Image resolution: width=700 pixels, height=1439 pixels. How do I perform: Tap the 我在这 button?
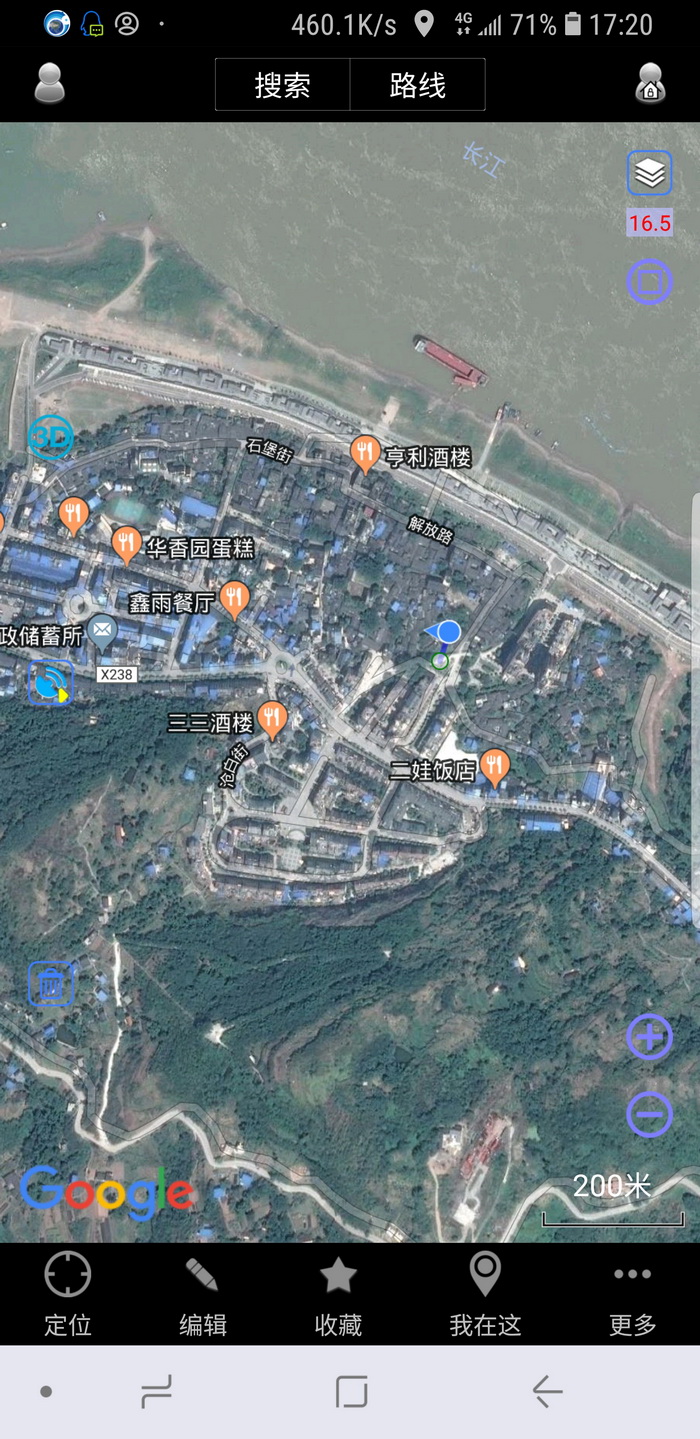(x=485, y=1294)
